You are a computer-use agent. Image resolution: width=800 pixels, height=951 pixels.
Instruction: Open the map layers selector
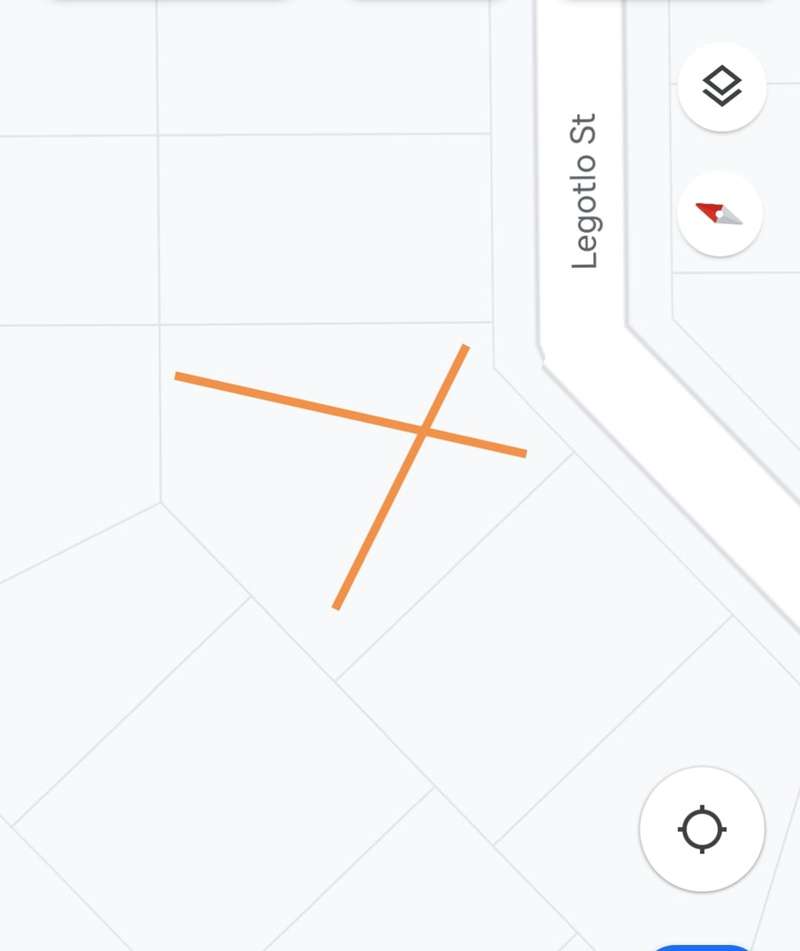point(721,87)
